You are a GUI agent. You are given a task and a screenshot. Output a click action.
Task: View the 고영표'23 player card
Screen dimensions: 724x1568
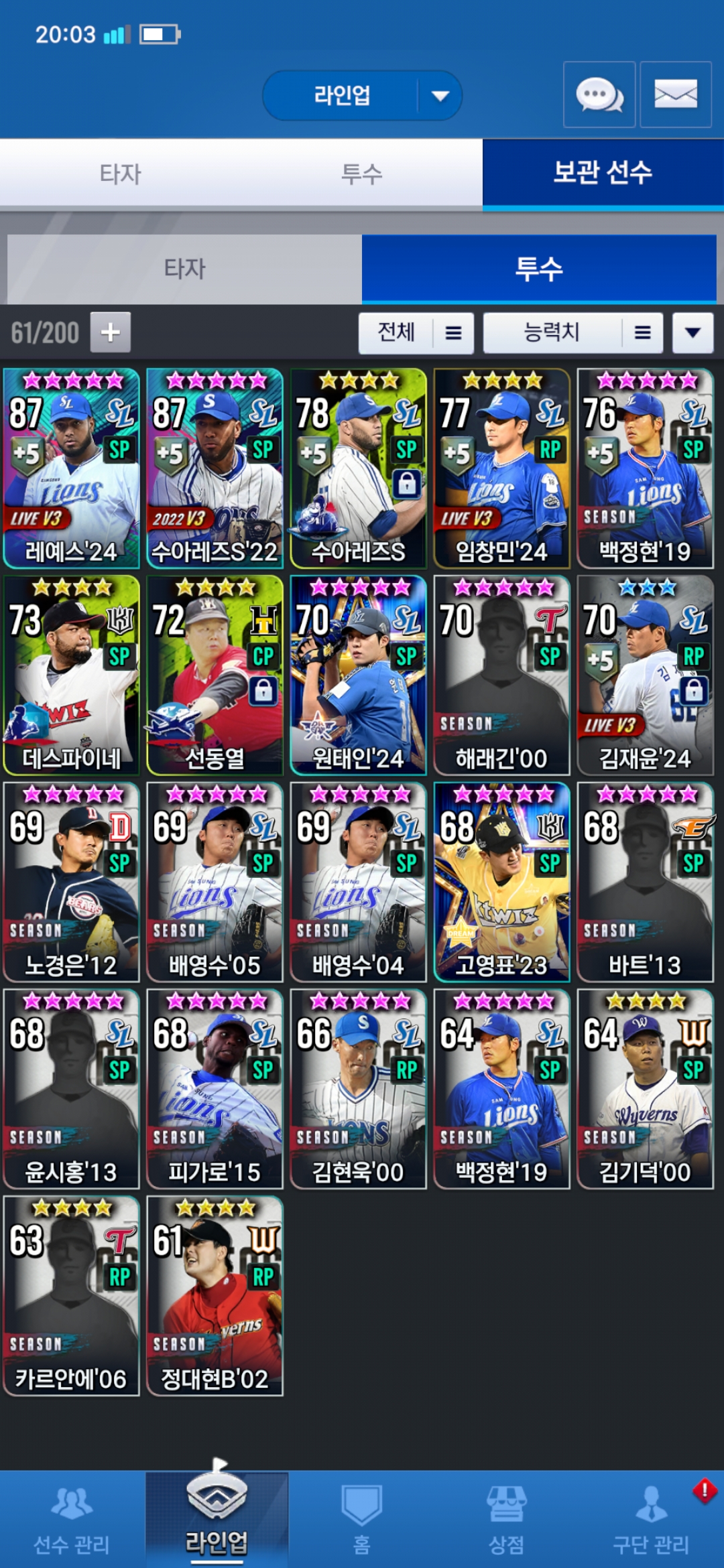(501, 882)
